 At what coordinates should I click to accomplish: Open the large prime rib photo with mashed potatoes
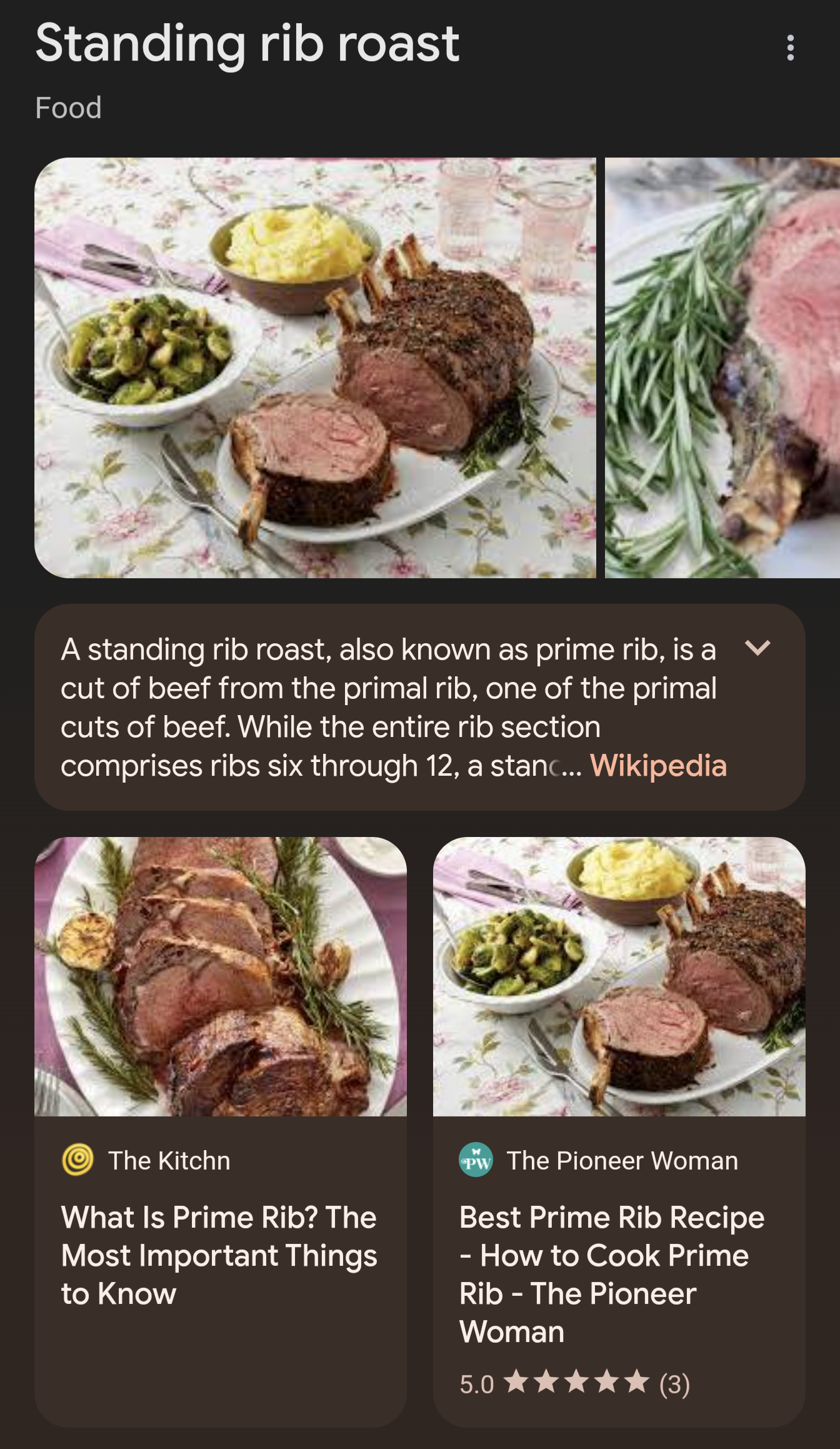315,368
